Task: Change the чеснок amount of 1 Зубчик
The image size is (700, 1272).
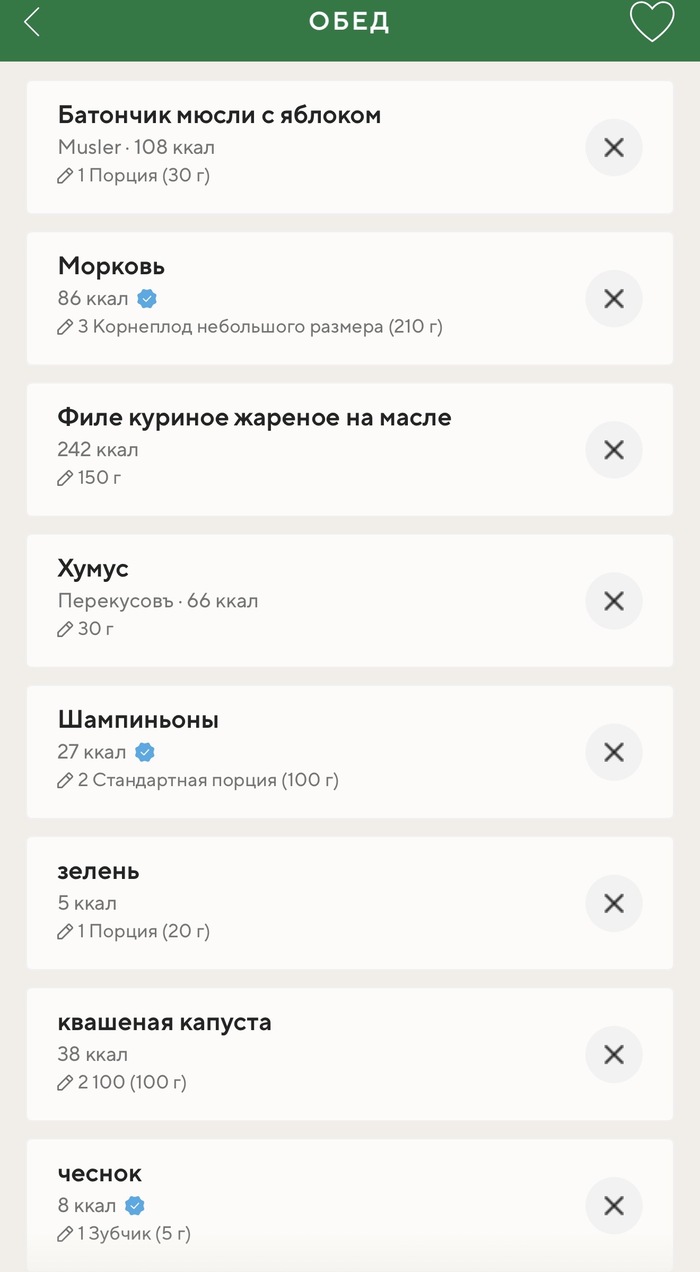Action: 124,1233
